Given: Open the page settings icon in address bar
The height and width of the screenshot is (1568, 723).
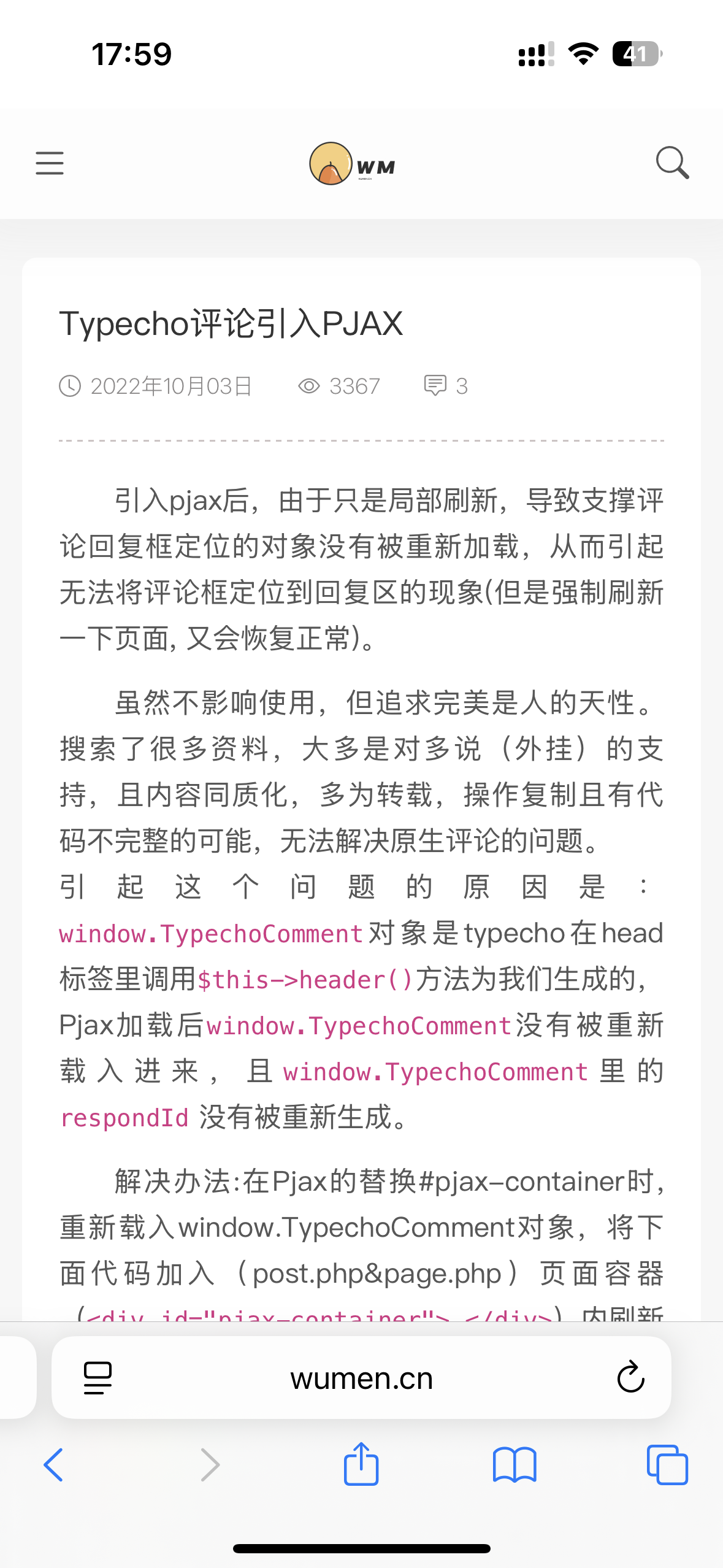Looking at the screenshot, I should [x=98, y=1378].
